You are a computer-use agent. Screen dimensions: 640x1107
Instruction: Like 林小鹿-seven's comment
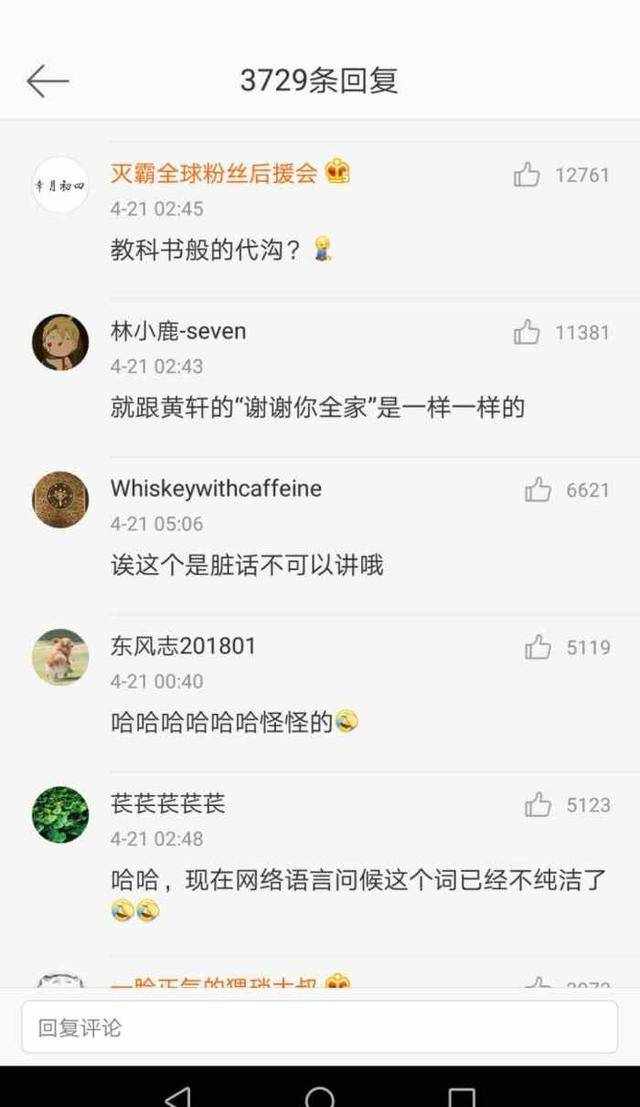[x=527, y=332]
